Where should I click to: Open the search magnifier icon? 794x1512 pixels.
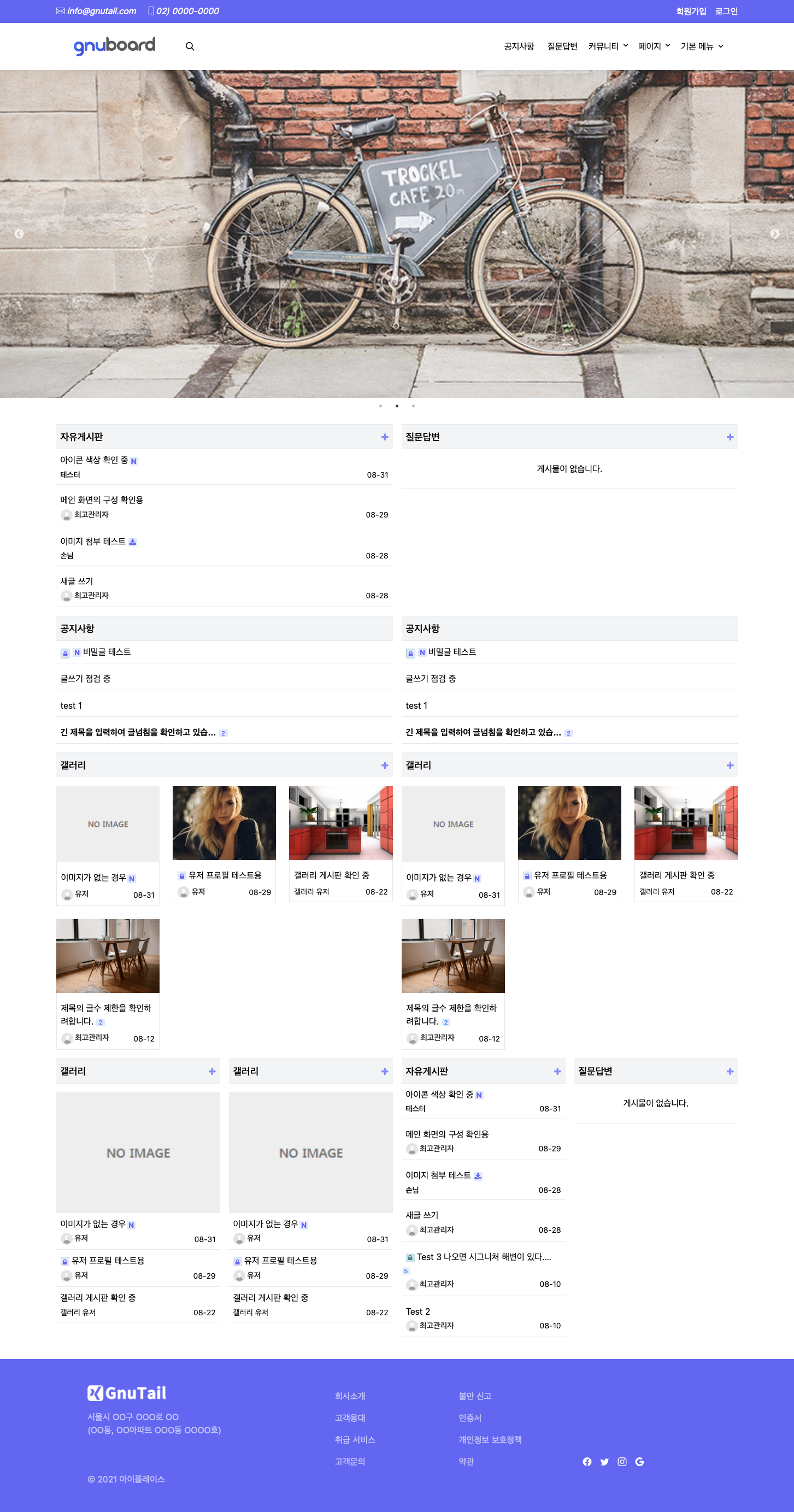click(190, 46)
